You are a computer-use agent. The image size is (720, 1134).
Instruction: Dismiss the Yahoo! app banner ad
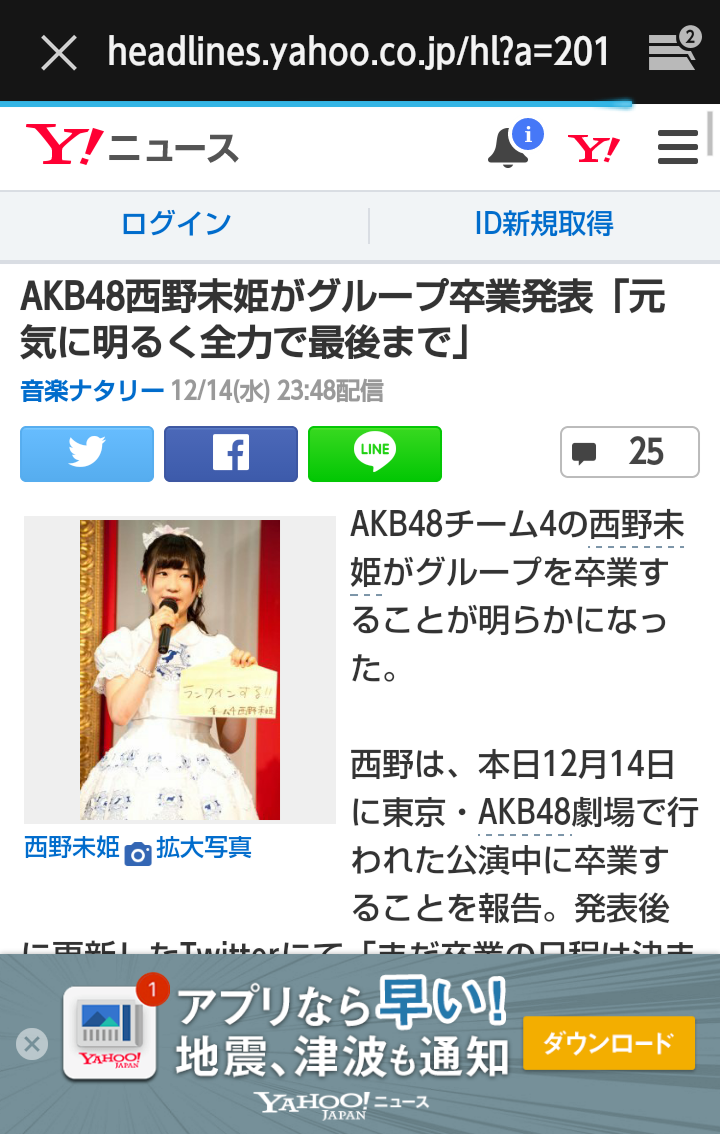(x=31, y=1045)
